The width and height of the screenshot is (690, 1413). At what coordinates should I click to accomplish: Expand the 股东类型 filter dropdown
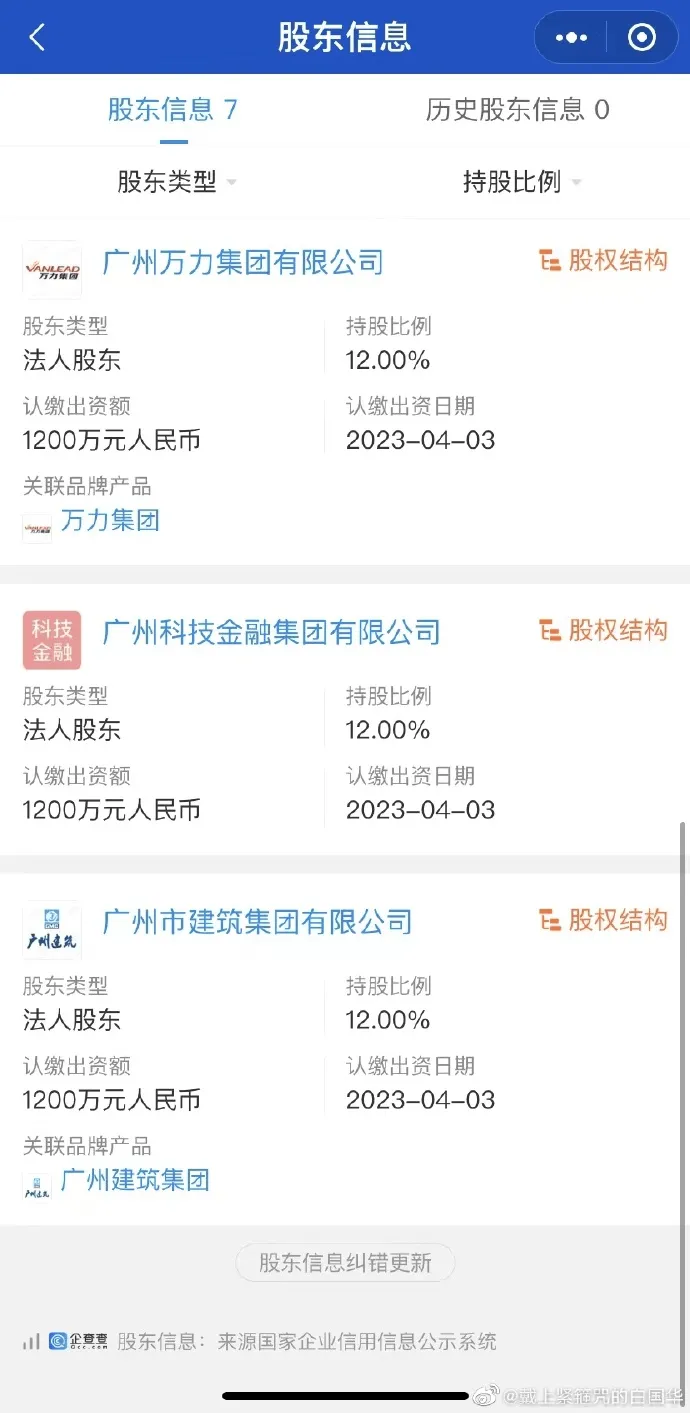coord(177,182)
